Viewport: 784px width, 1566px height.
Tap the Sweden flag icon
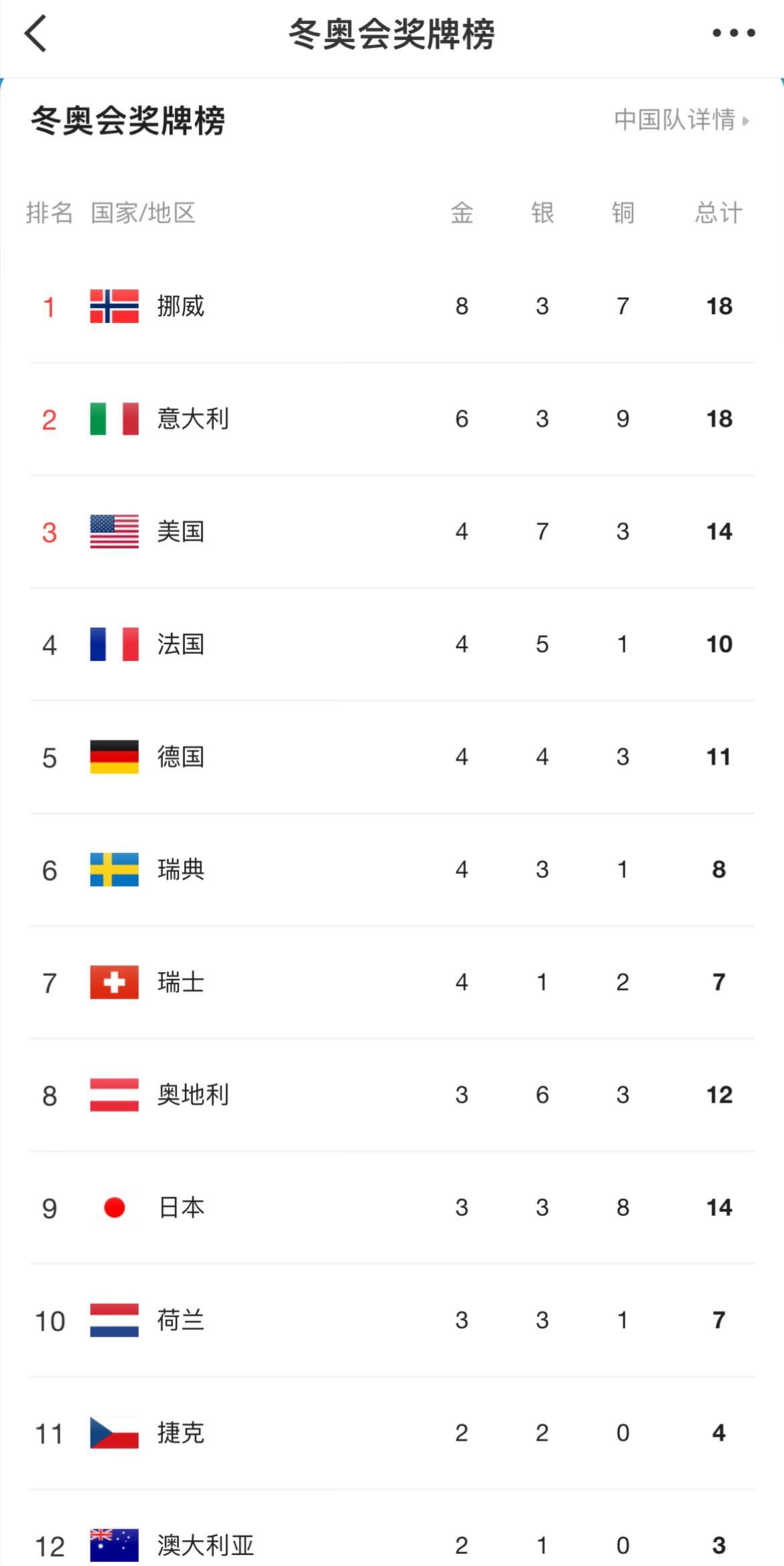114,869
